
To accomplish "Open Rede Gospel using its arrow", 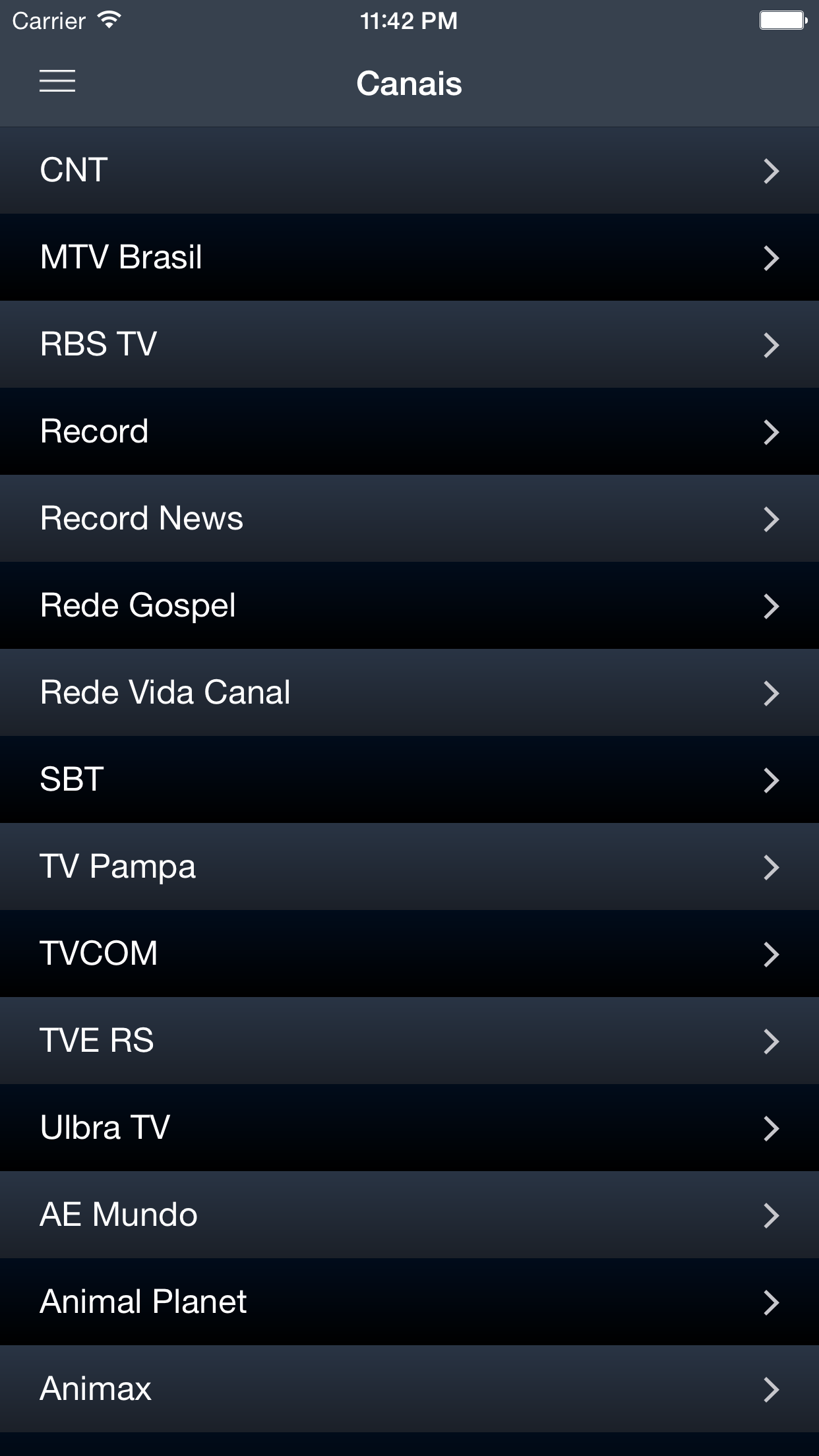I will click(770, 606).
